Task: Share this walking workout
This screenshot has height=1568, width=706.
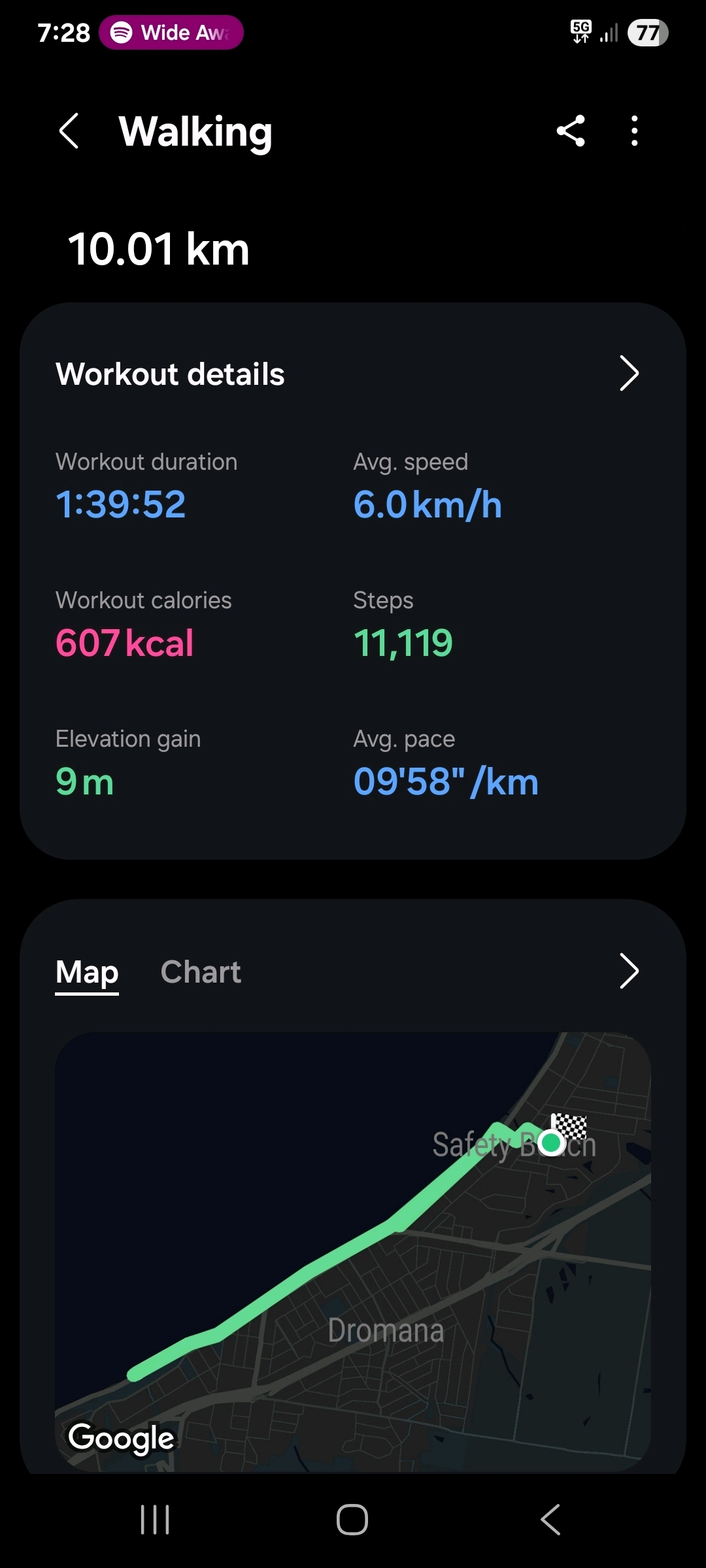Action: point(571,131)
